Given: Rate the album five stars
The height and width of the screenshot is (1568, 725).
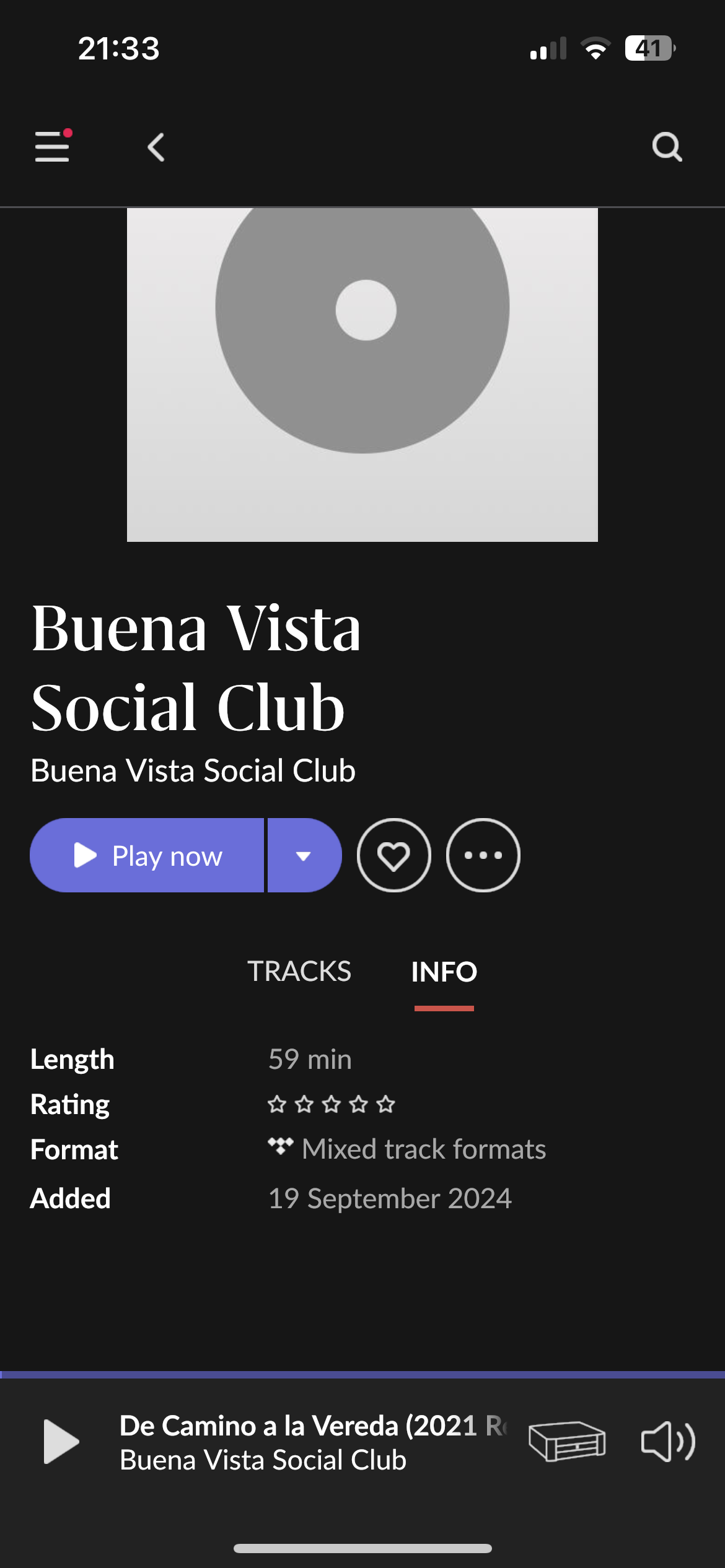Looking at the screenshot, I should tap(385, 1104).
